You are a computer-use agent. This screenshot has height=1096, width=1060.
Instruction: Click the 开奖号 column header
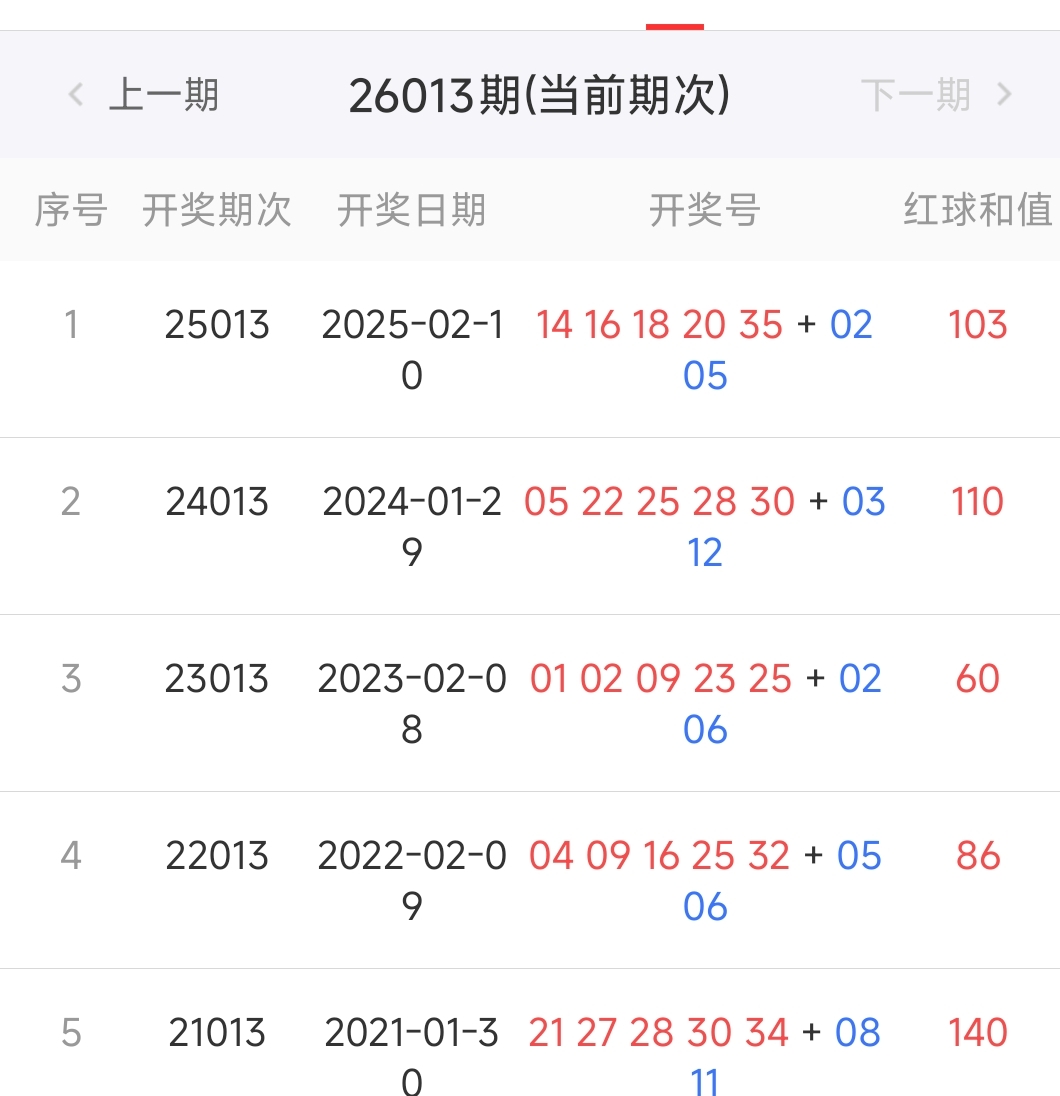pos(706,211)
